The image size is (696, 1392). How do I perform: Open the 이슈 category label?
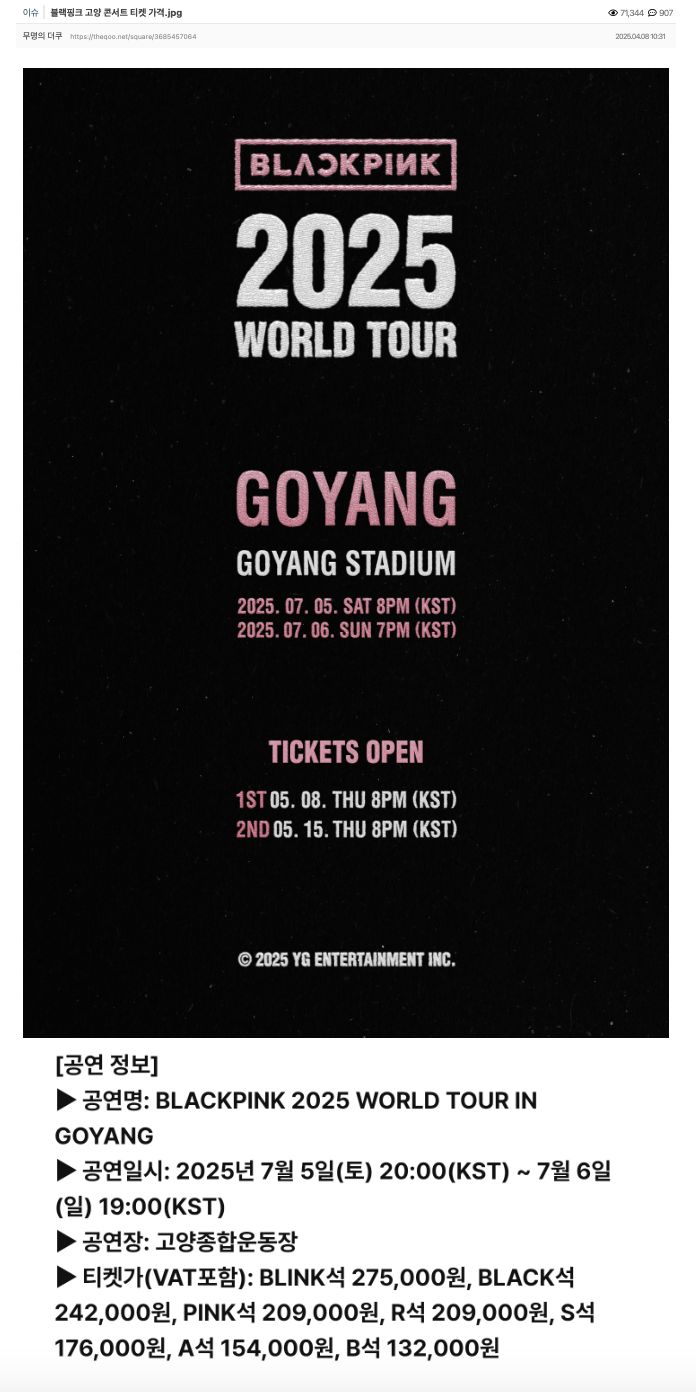pos(31,12)
